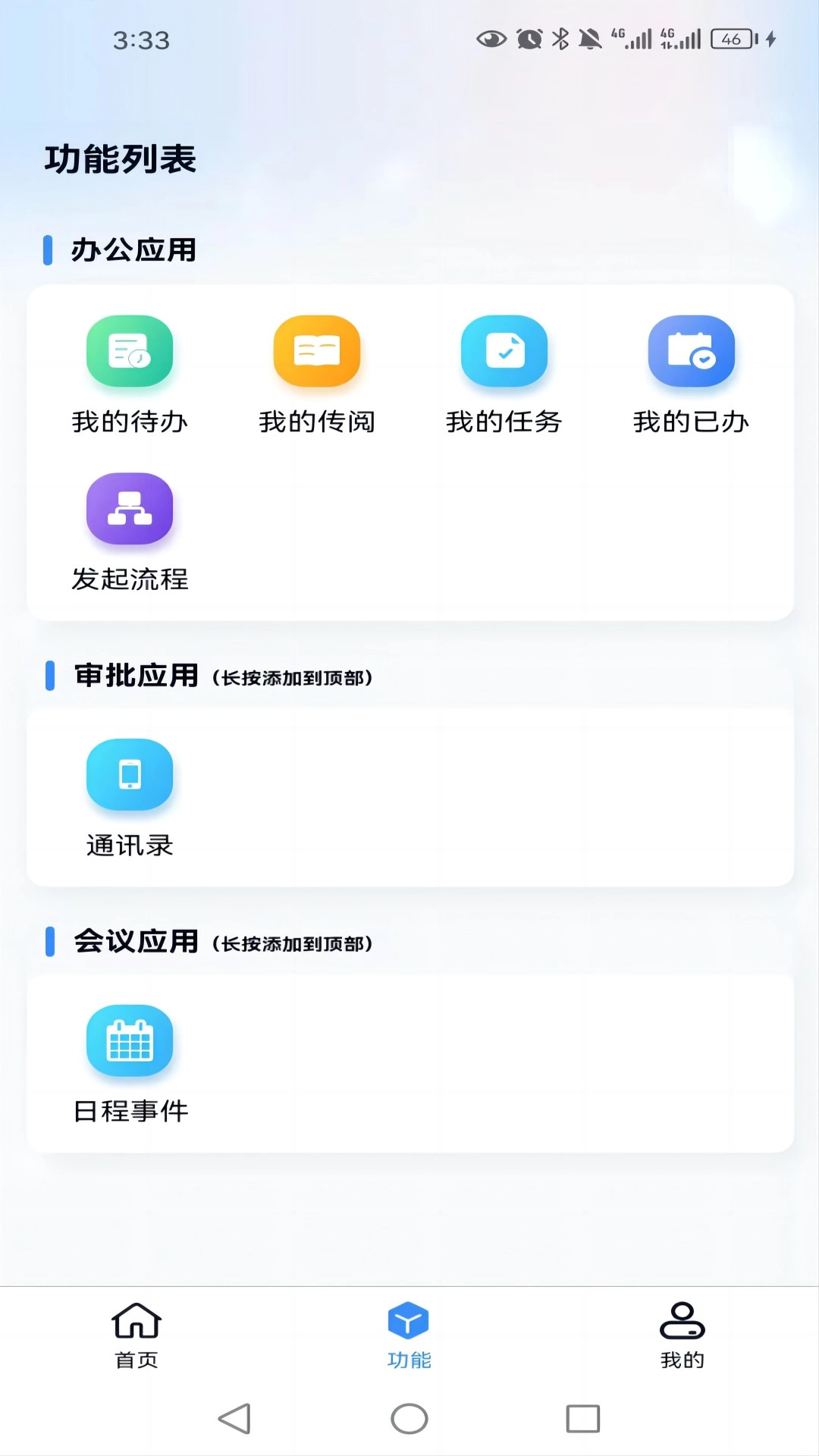Tap the 功能列表 page title
819x1456 pixels.
click(x=120, y=159)
